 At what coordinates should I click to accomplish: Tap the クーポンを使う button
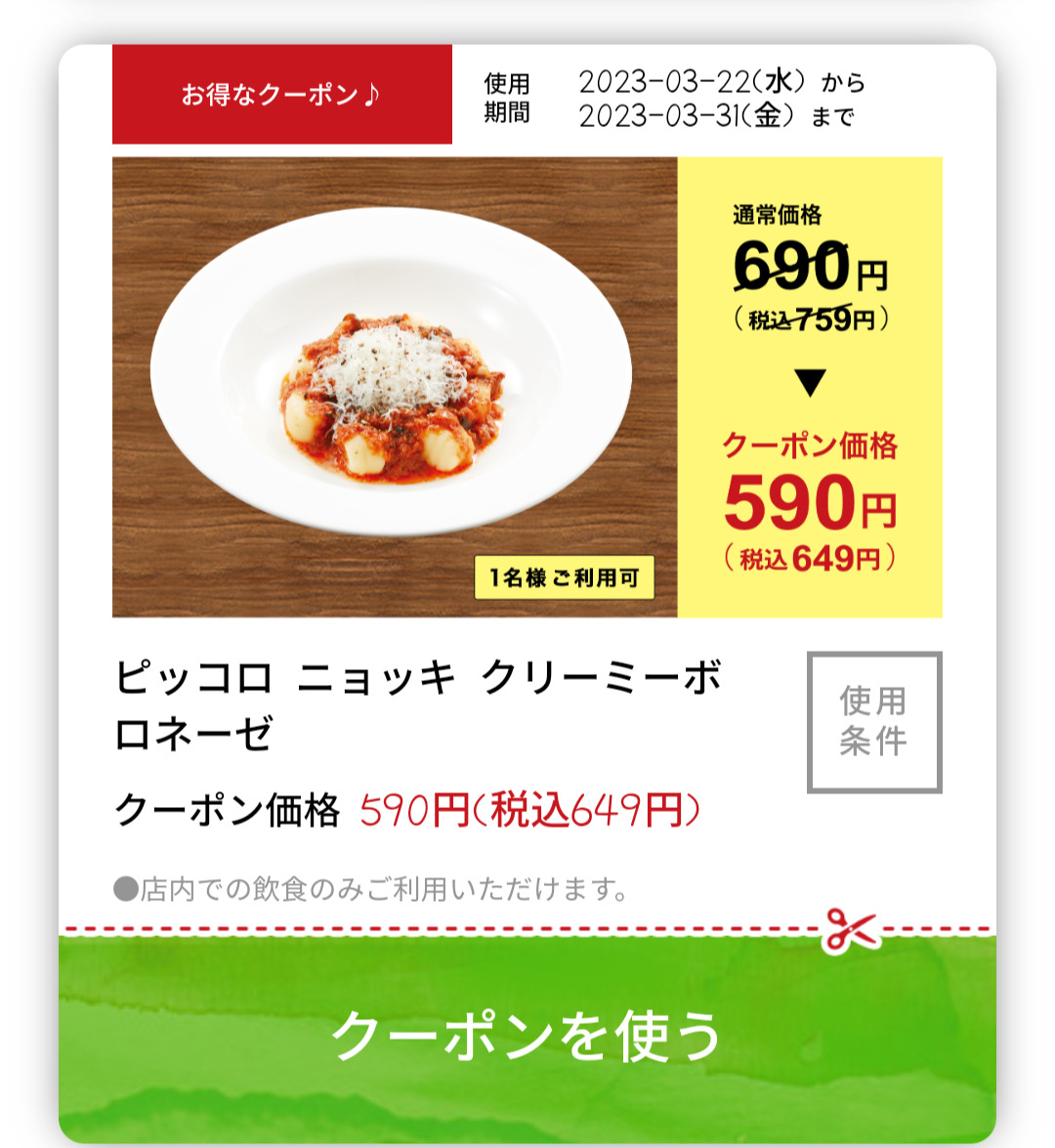click(x=527, y=1036)
